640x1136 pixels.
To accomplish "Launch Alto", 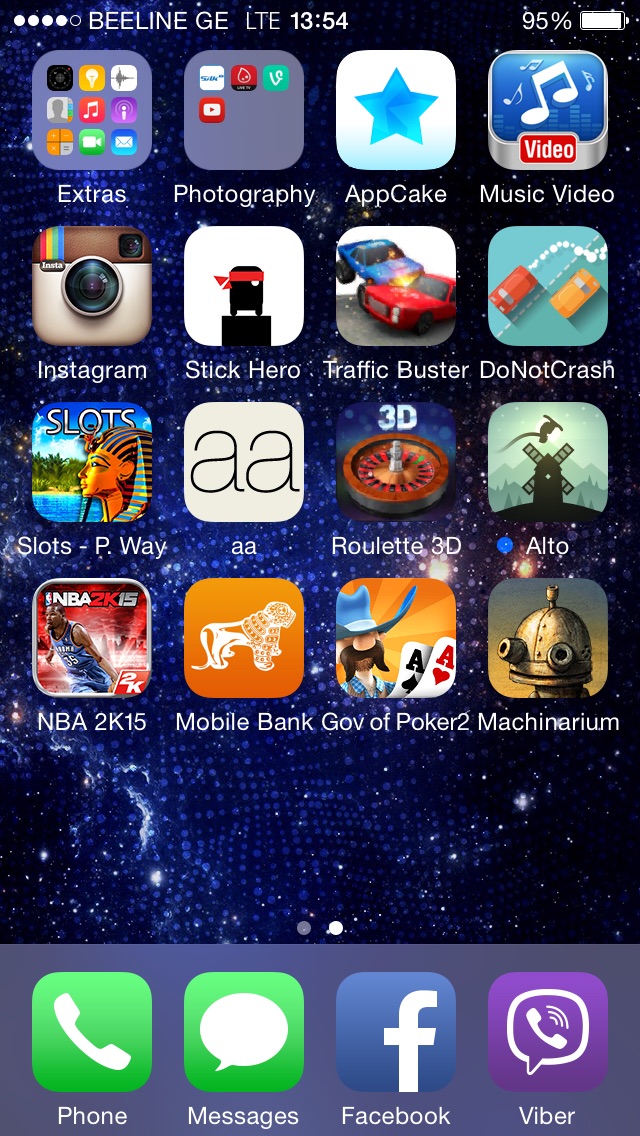I will pos(548,462).
